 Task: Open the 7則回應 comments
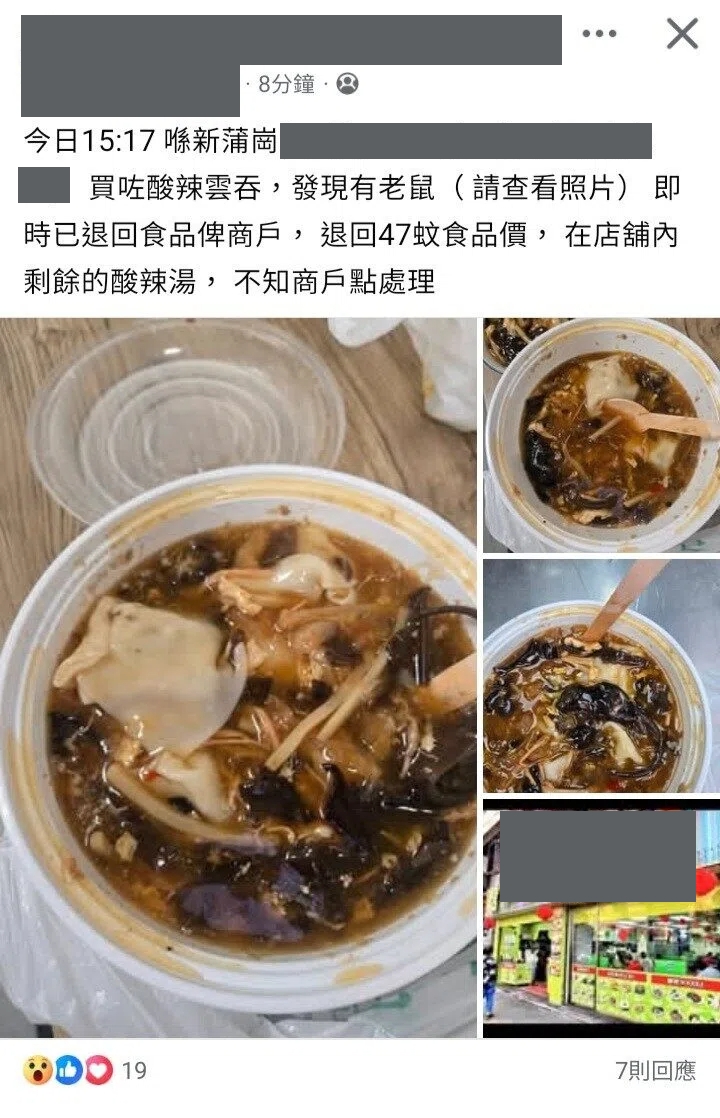[x=655, y=1071]
